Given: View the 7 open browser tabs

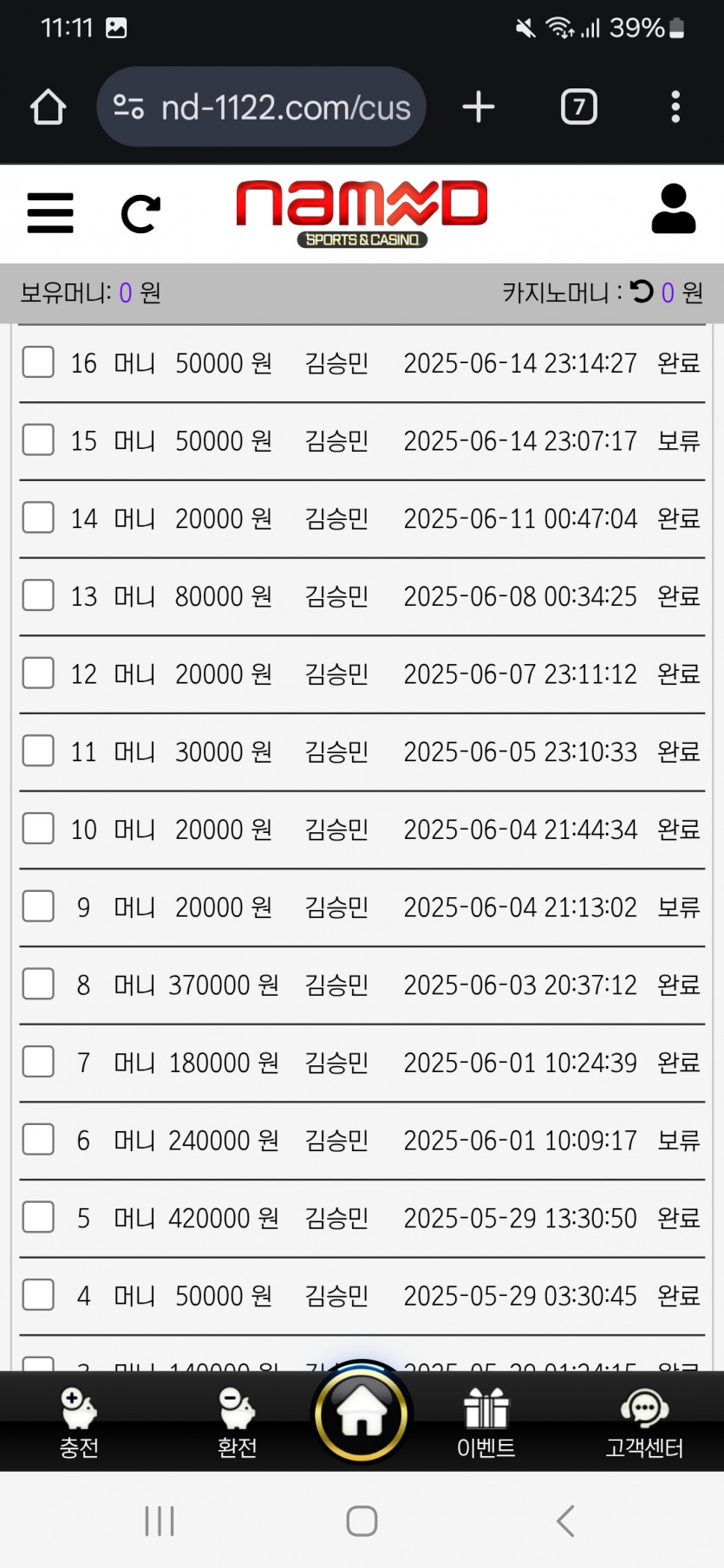Looking at the screenshot, I should [579, 107].
